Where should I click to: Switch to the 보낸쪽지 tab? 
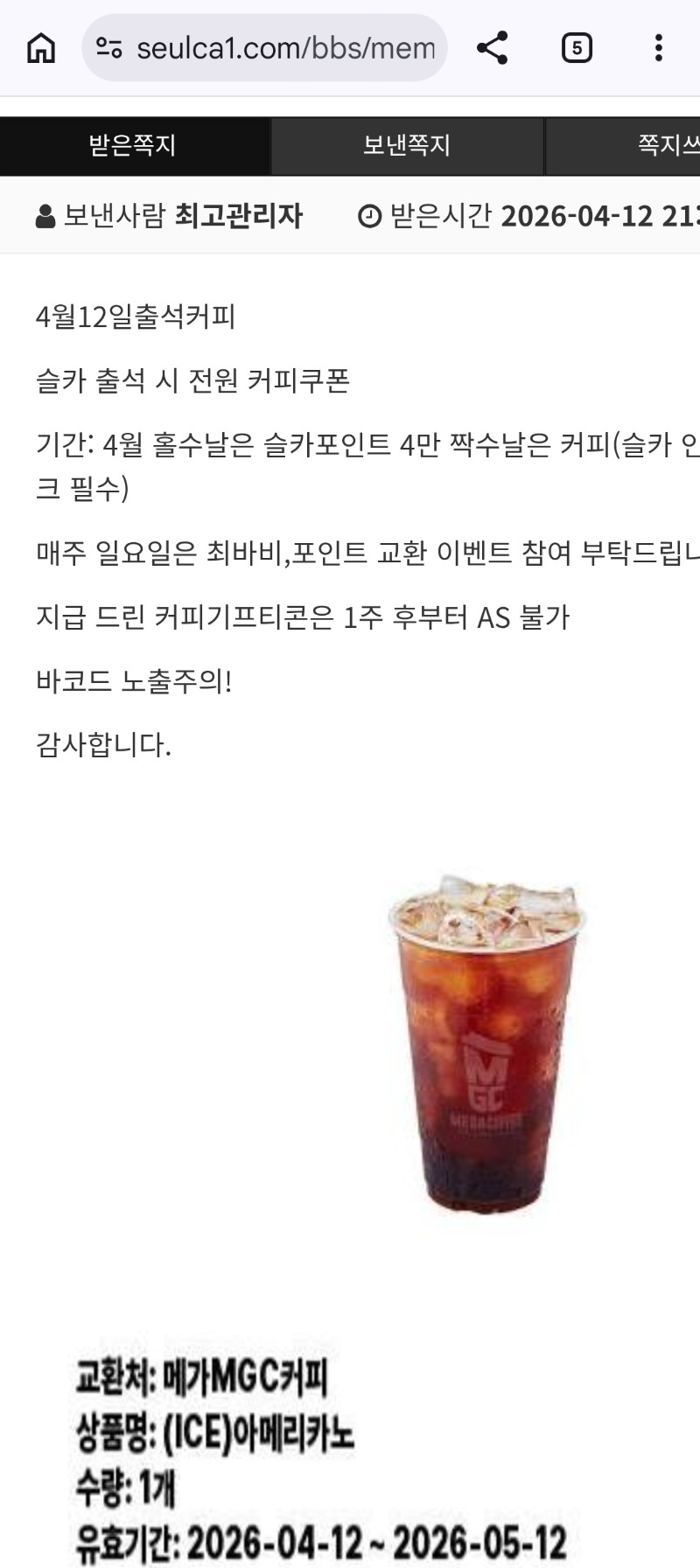click(x=407, y=145)
